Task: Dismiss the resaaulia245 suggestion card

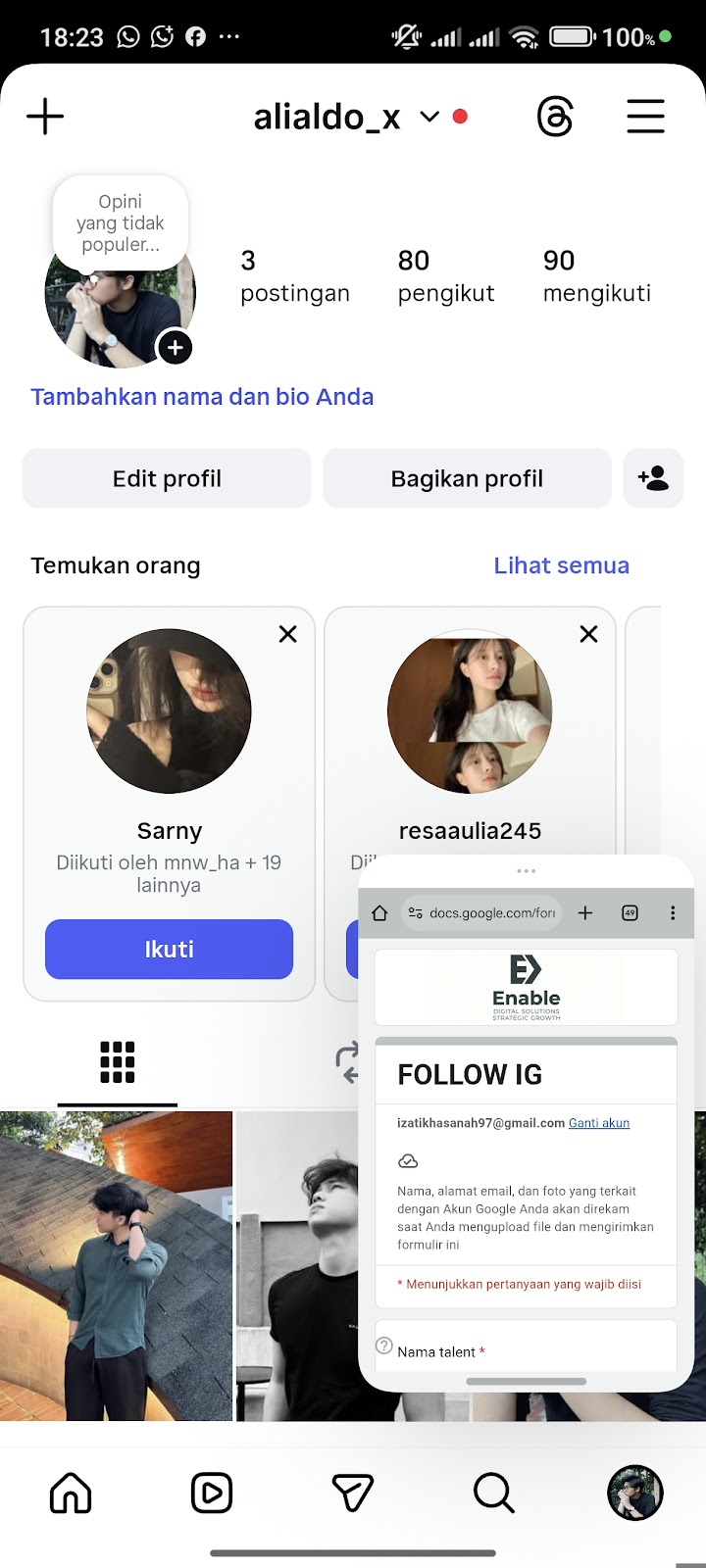Action: point(588,634)
